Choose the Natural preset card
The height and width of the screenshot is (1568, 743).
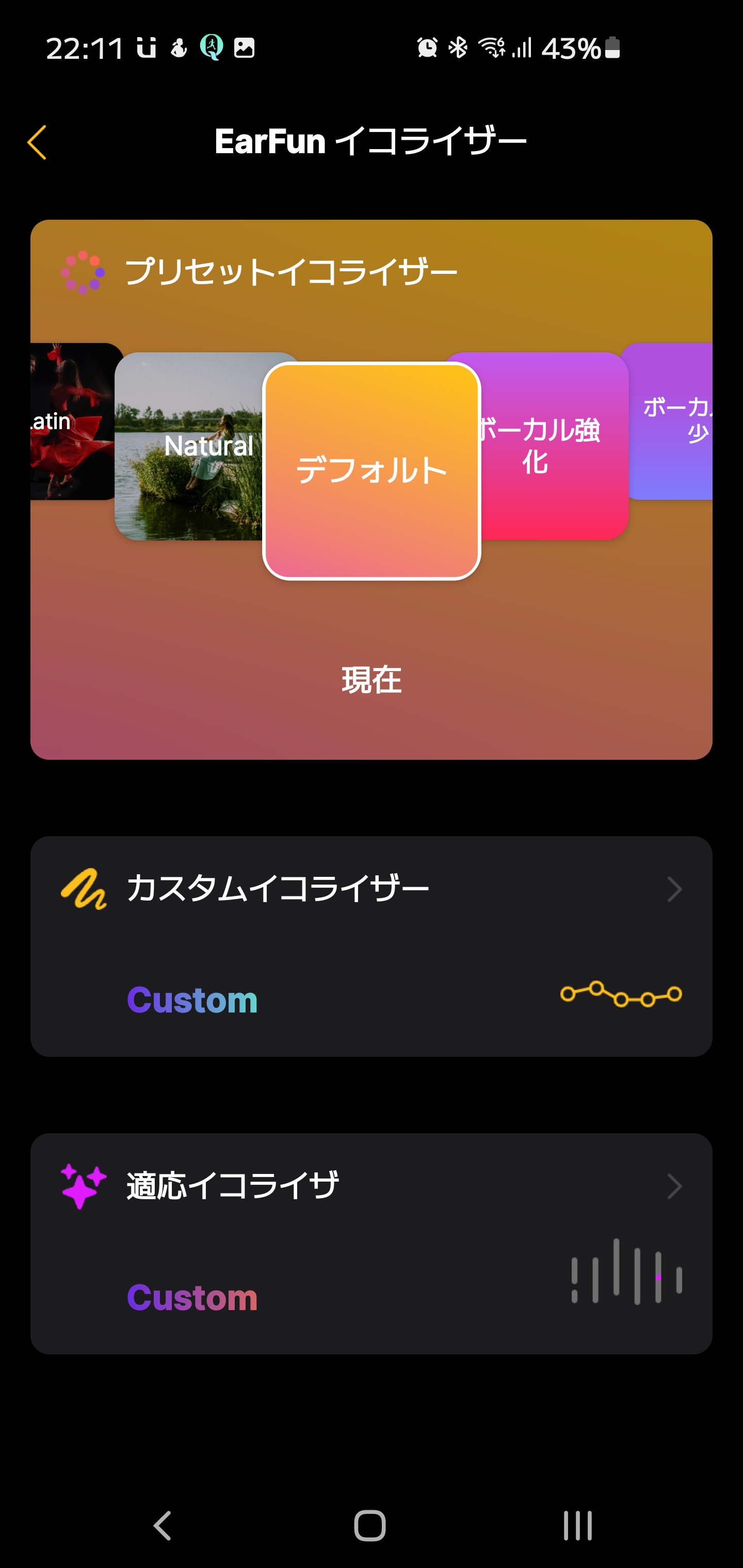tap(189, 446)
